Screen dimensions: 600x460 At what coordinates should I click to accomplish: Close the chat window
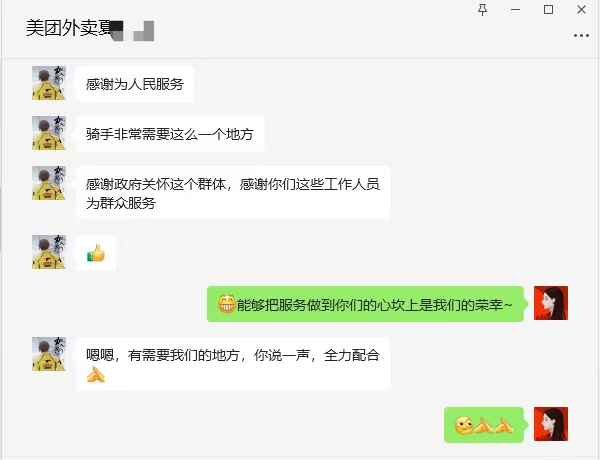pyautogui.click(x=581, y=9)
